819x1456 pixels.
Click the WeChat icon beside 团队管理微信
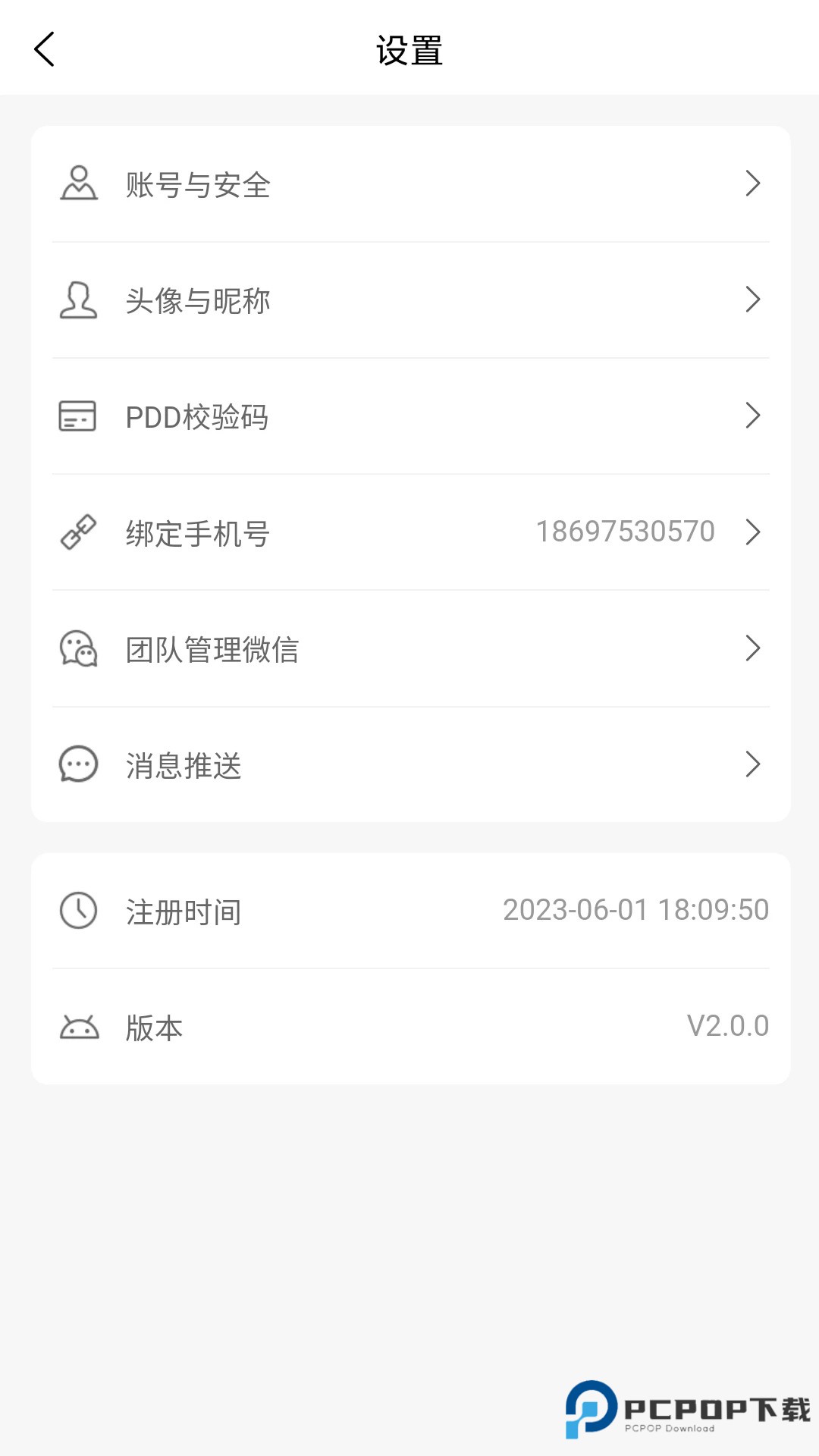point(78,648)
